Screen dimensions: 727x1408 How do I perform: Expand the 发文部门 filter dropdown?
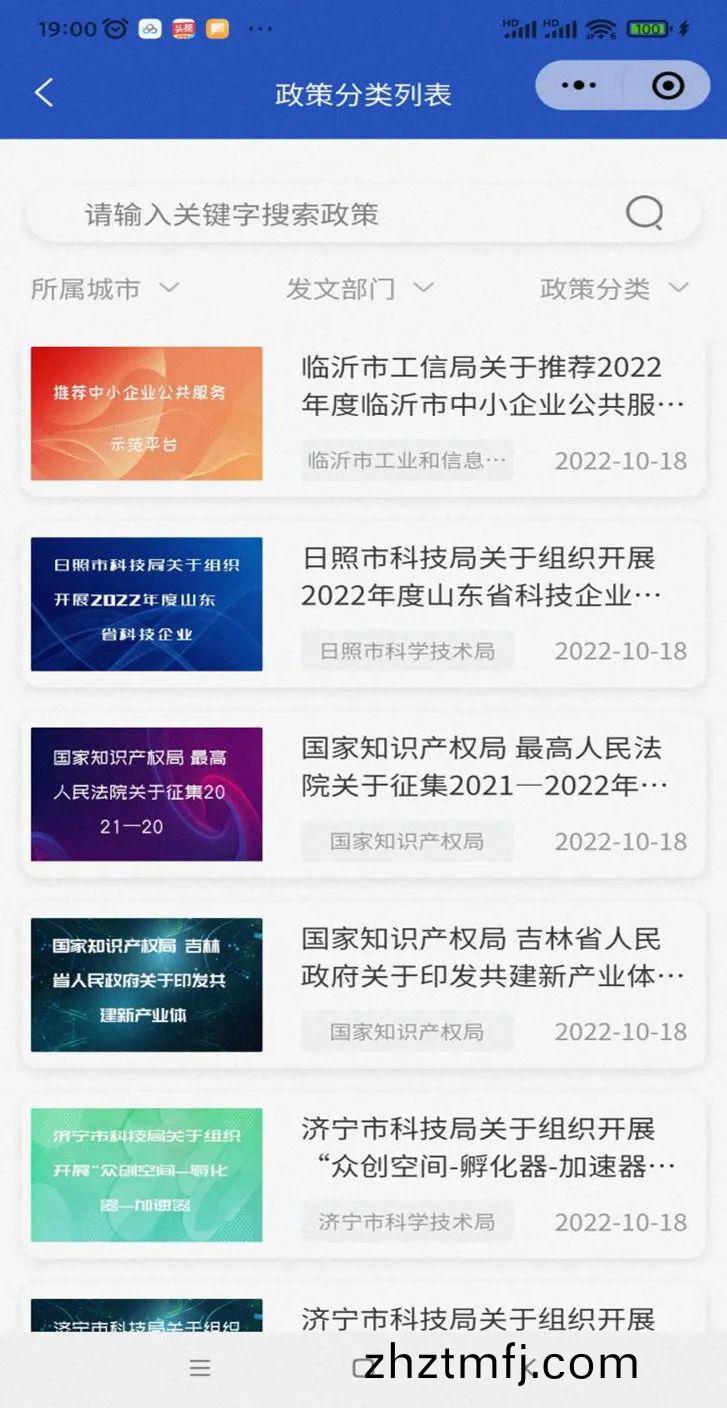point(359,289)
